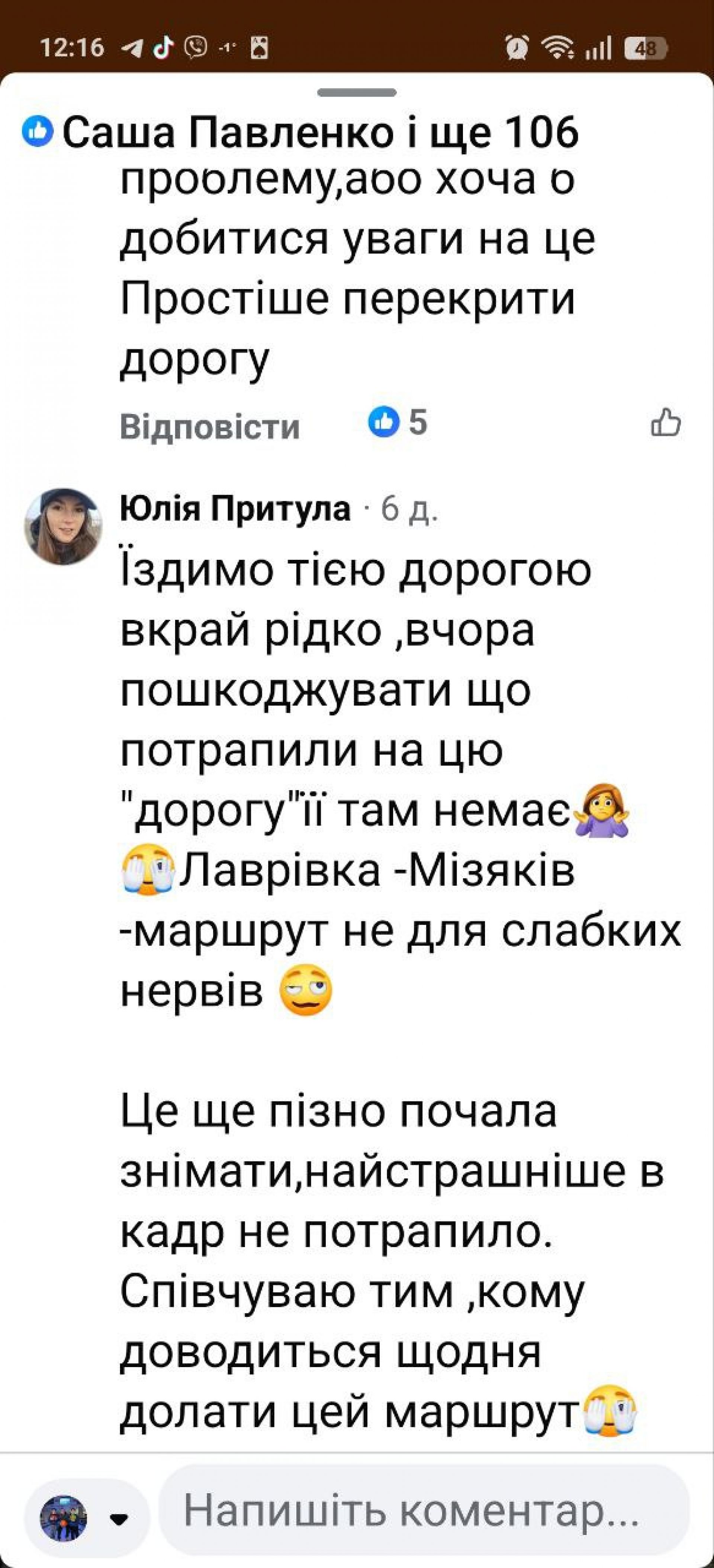
Task: Like the comment about blocking the road
Action: coord(666,424)
